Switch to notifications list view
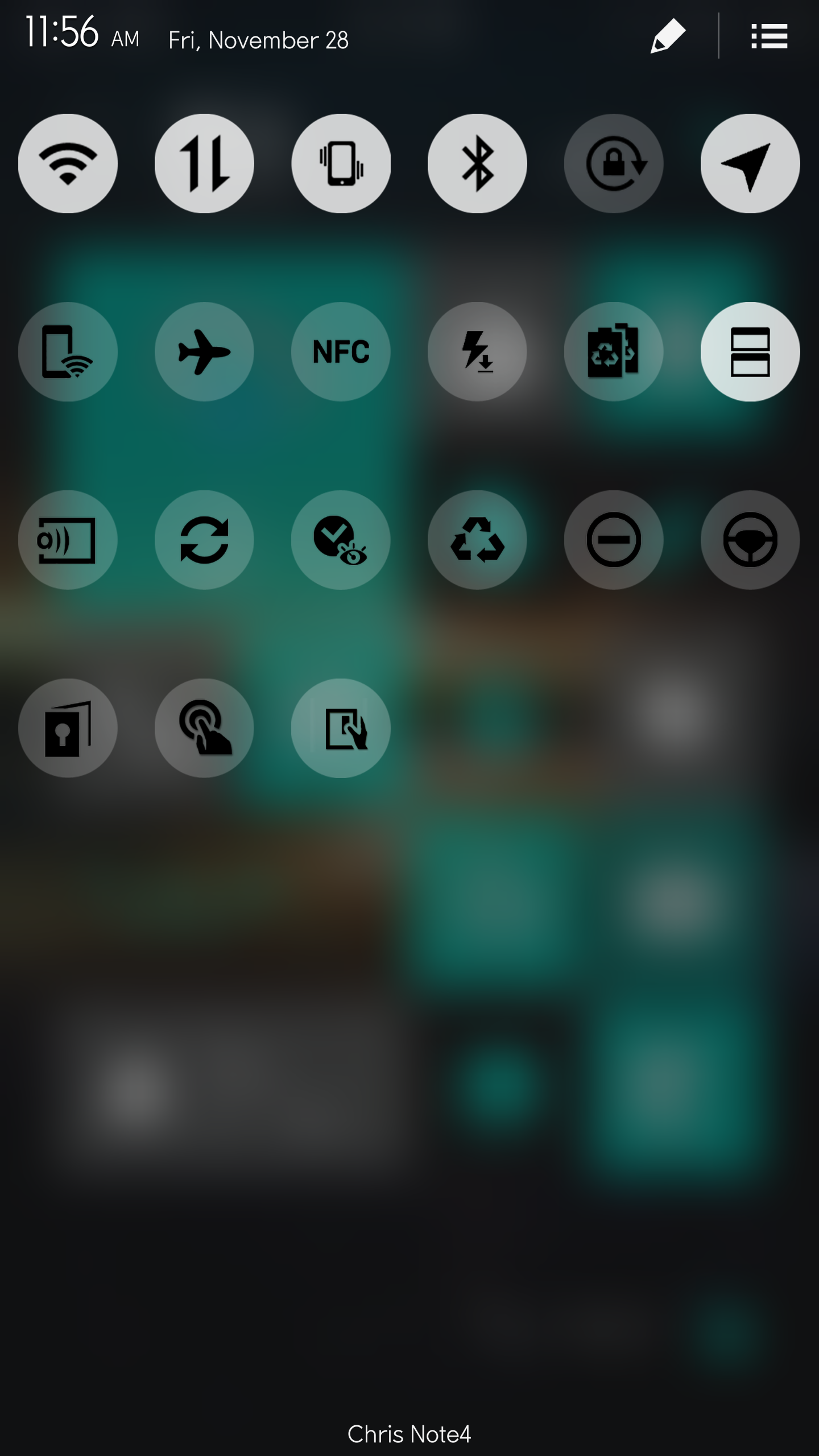The height and width of the screenshot is (1456, 819). point(769,36)
